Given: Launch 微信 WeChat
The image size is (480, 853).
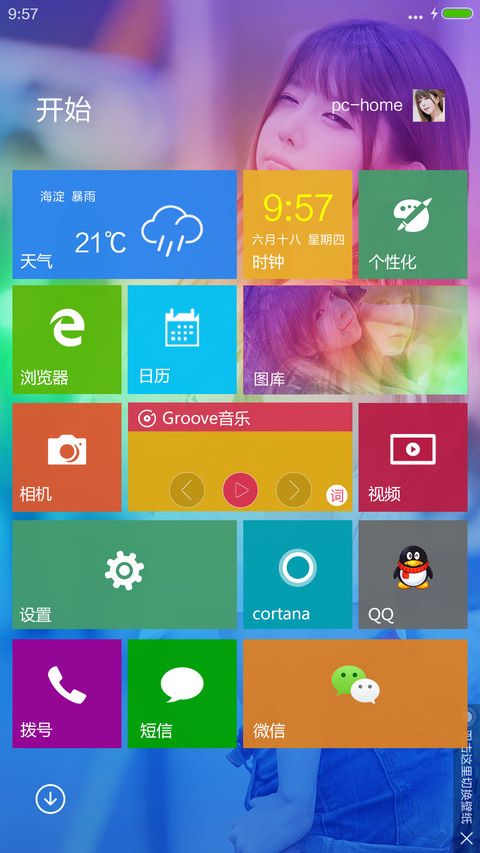Looking at the screenshot, I should [x=355, y=694].
